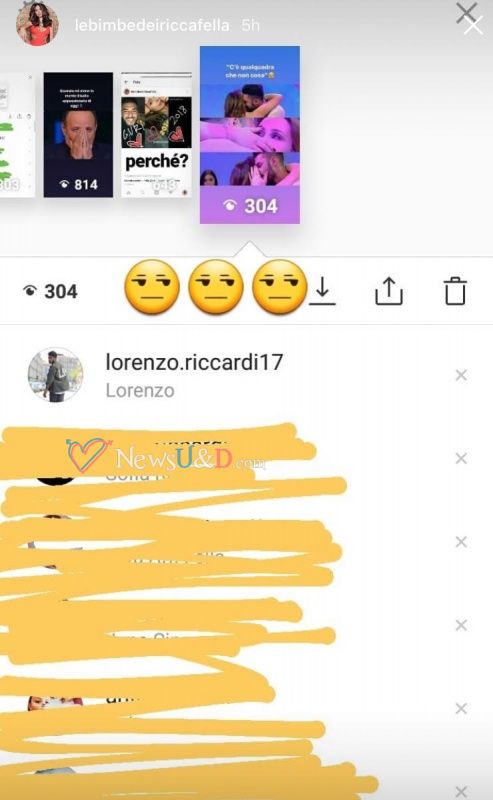Close the story viewers screen
Screen dimensions: 493x800
[472, 22]
